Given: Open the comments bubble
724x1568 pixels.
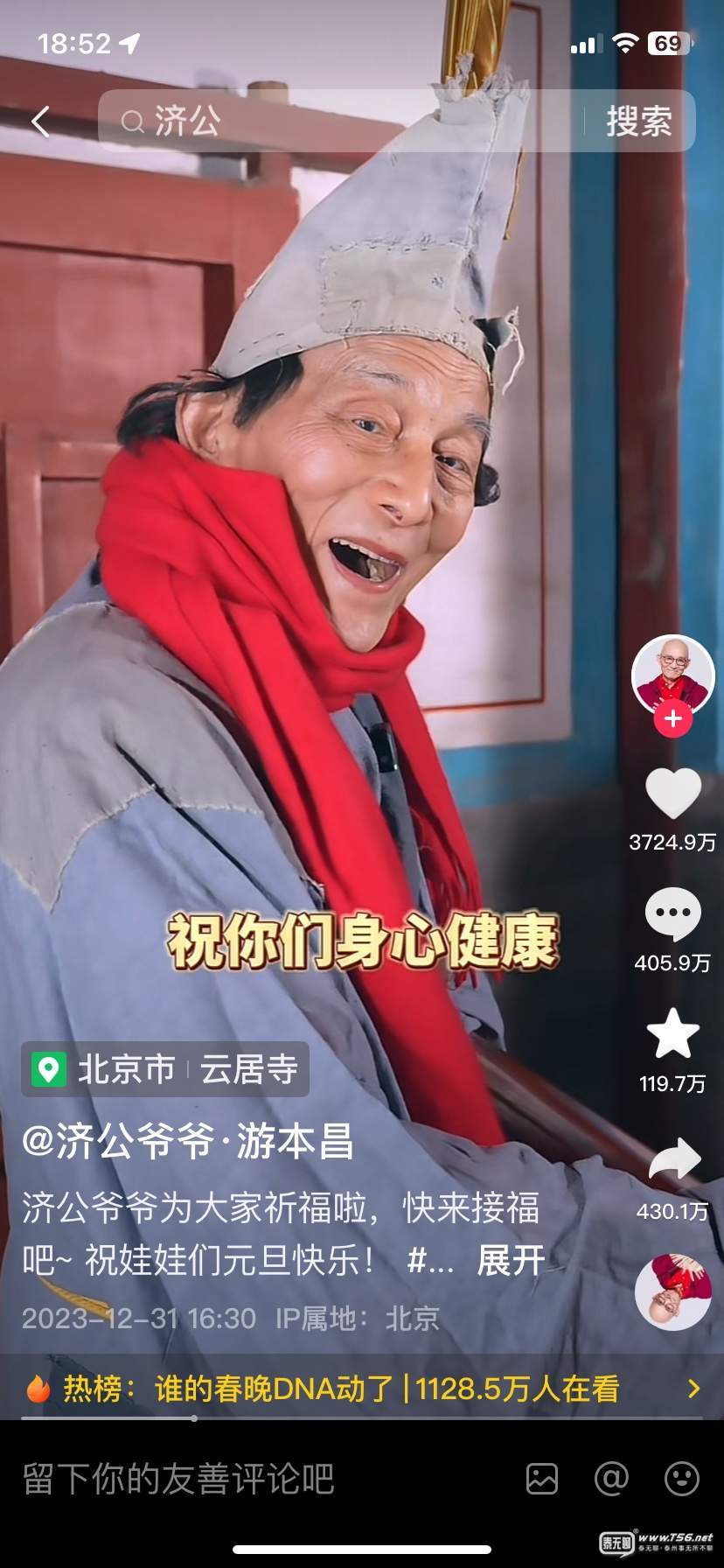Looking at the screenshot, I should click(672, 914).
